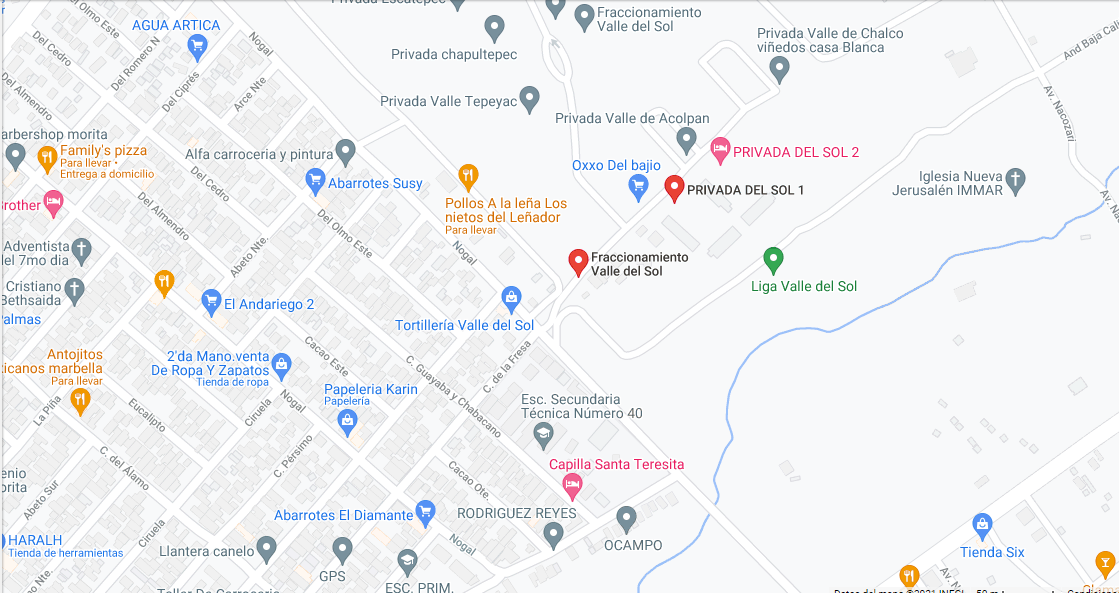Tap the Privada Valle Tepeyac marker

point(530,99)
